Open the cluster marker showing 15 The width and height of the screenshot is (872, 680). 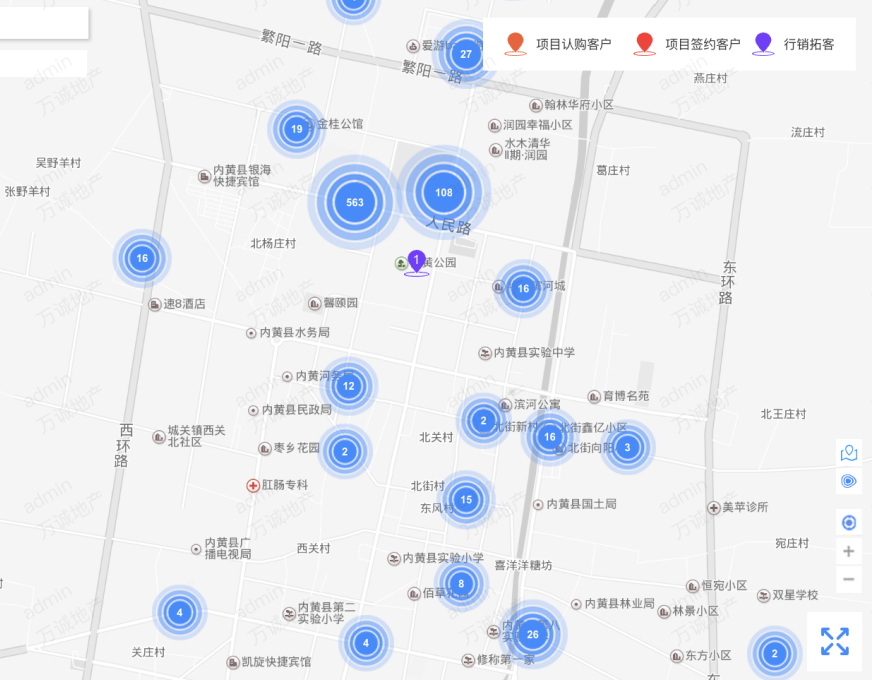pyautogui.click(x=466, y=499)
